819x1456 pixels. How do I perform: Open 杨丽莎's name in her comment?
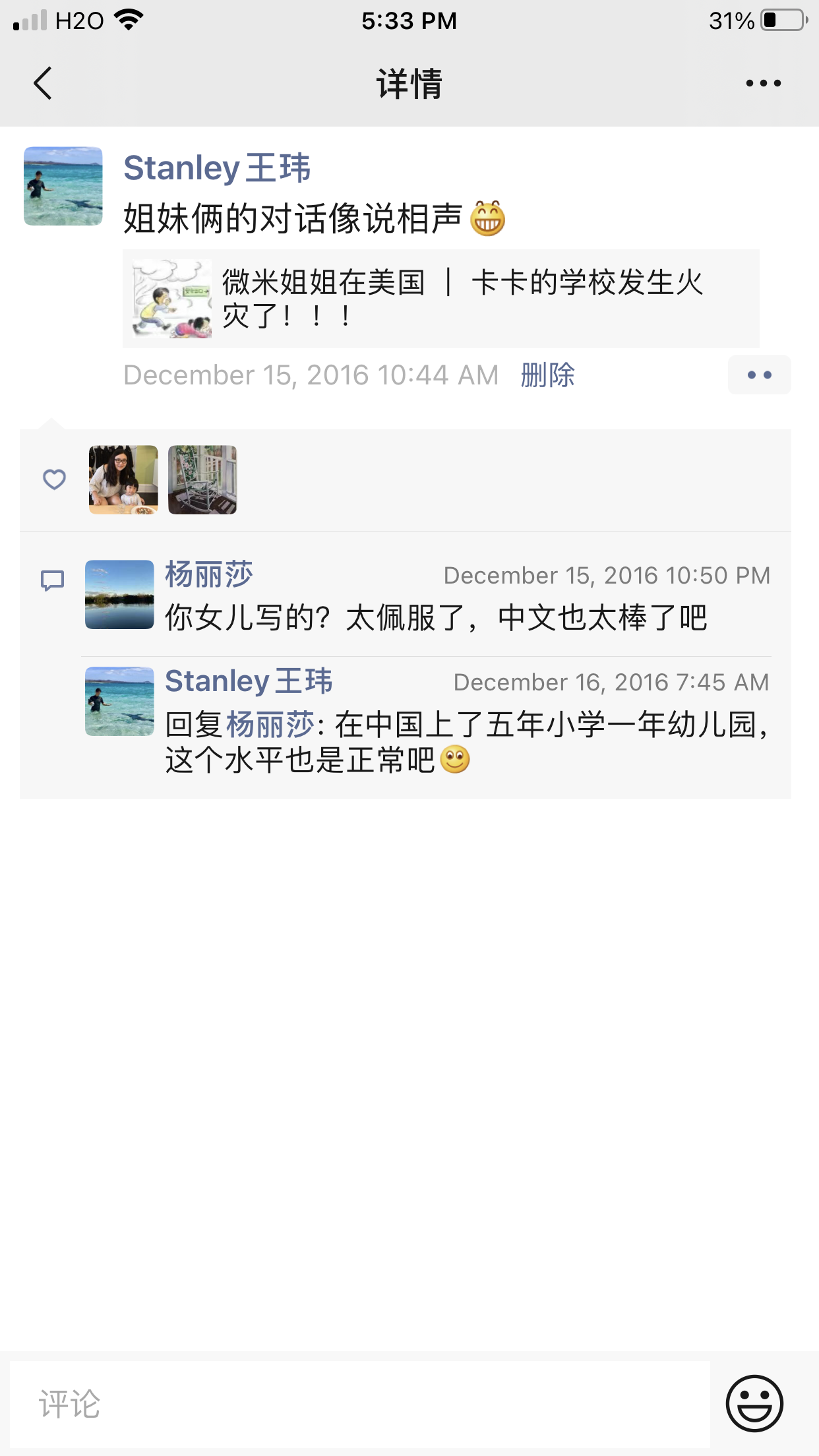click(x=209, y=574)
